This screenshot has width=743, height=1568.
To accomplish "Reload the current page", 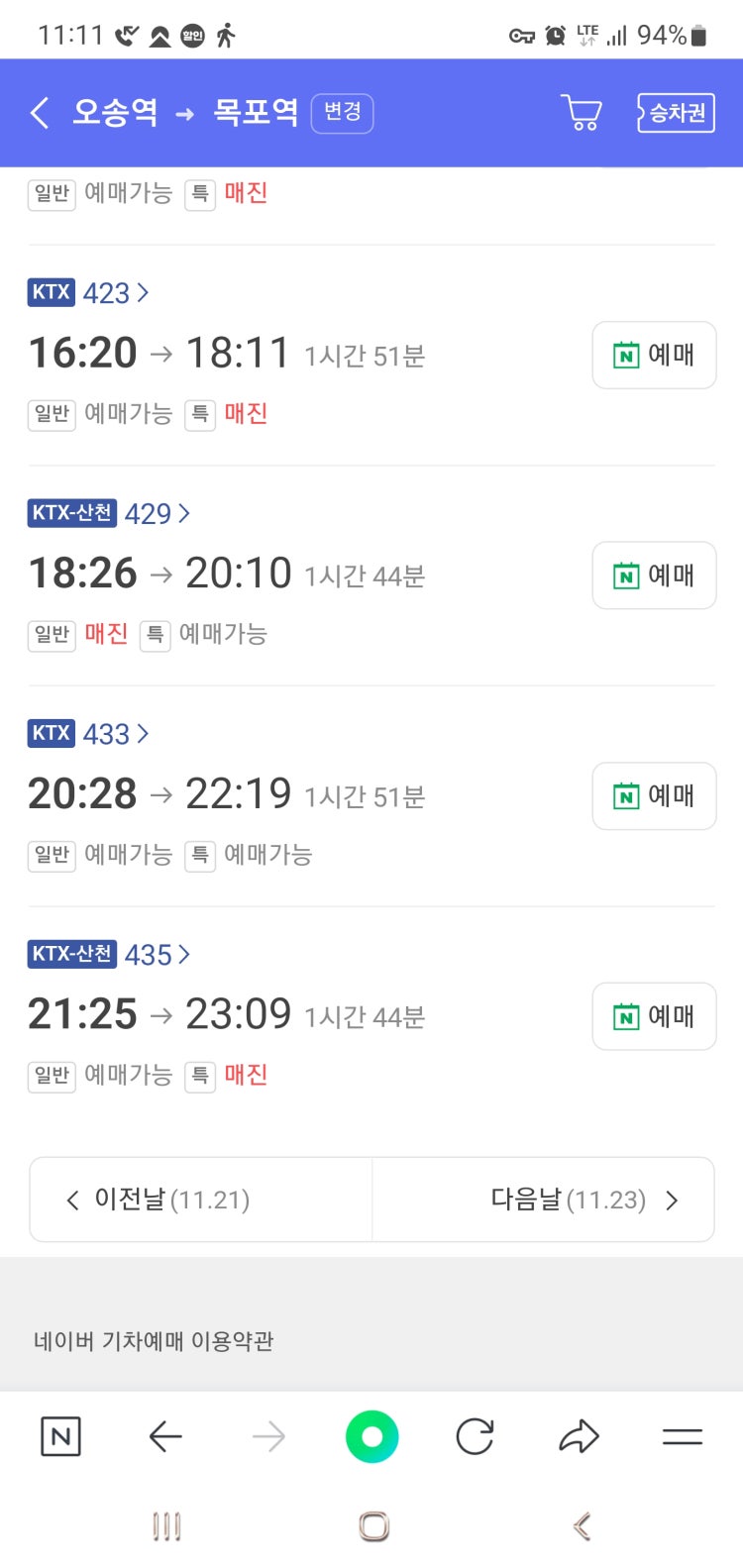I will (475, 1436).
